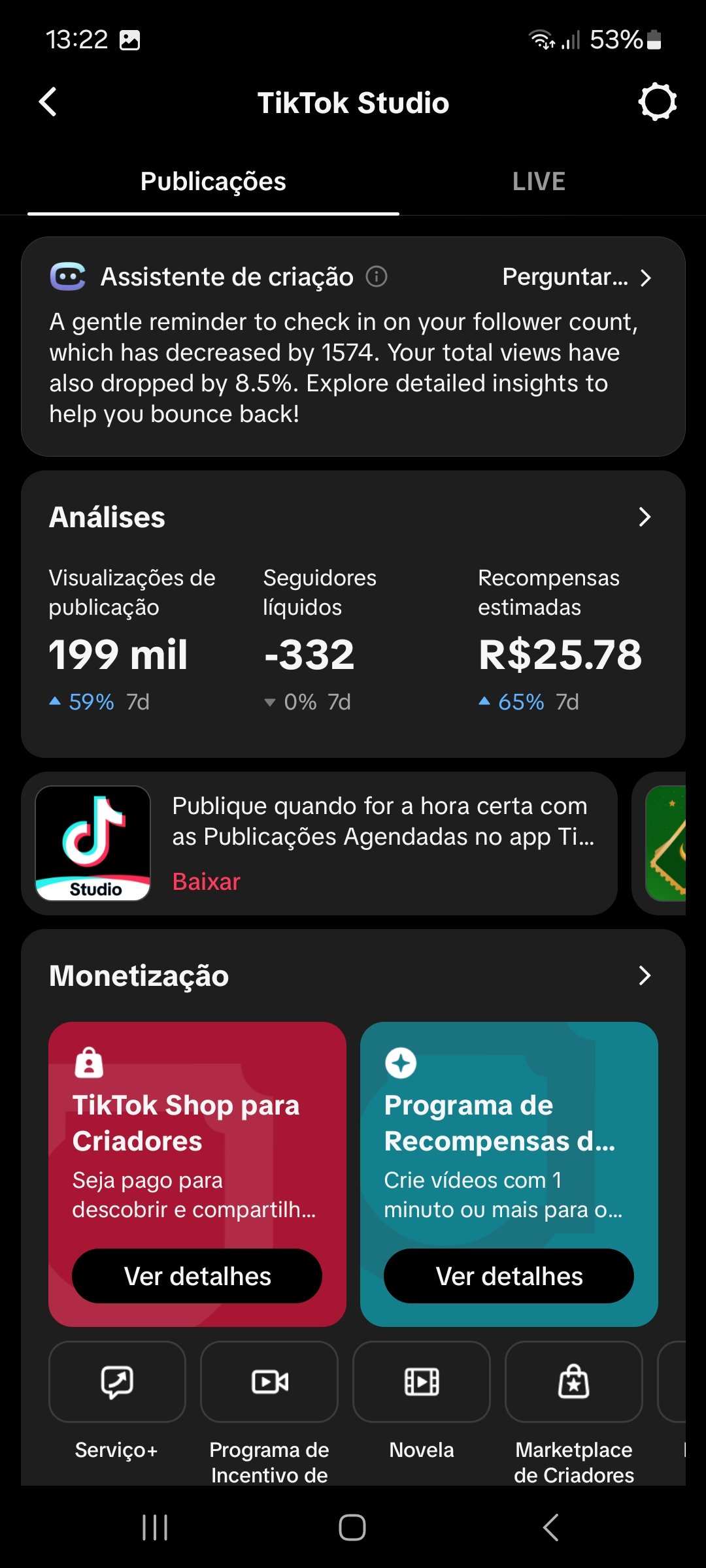Switch to the LIVE tab

click(x=539, y=182)
